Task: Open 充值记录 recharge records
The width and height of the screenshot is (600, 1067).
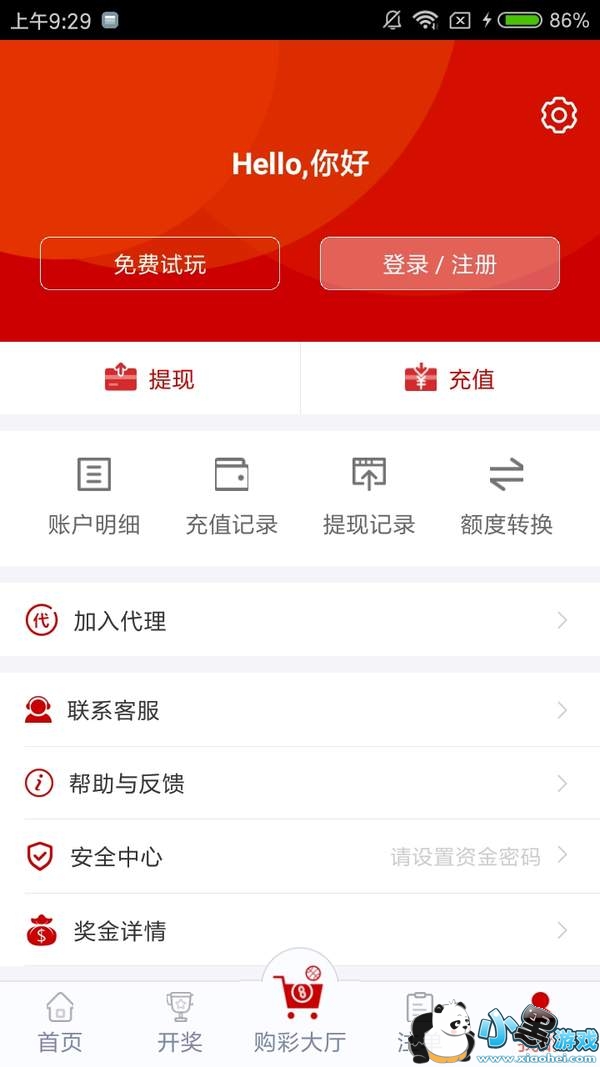Action: pos(231,497)
